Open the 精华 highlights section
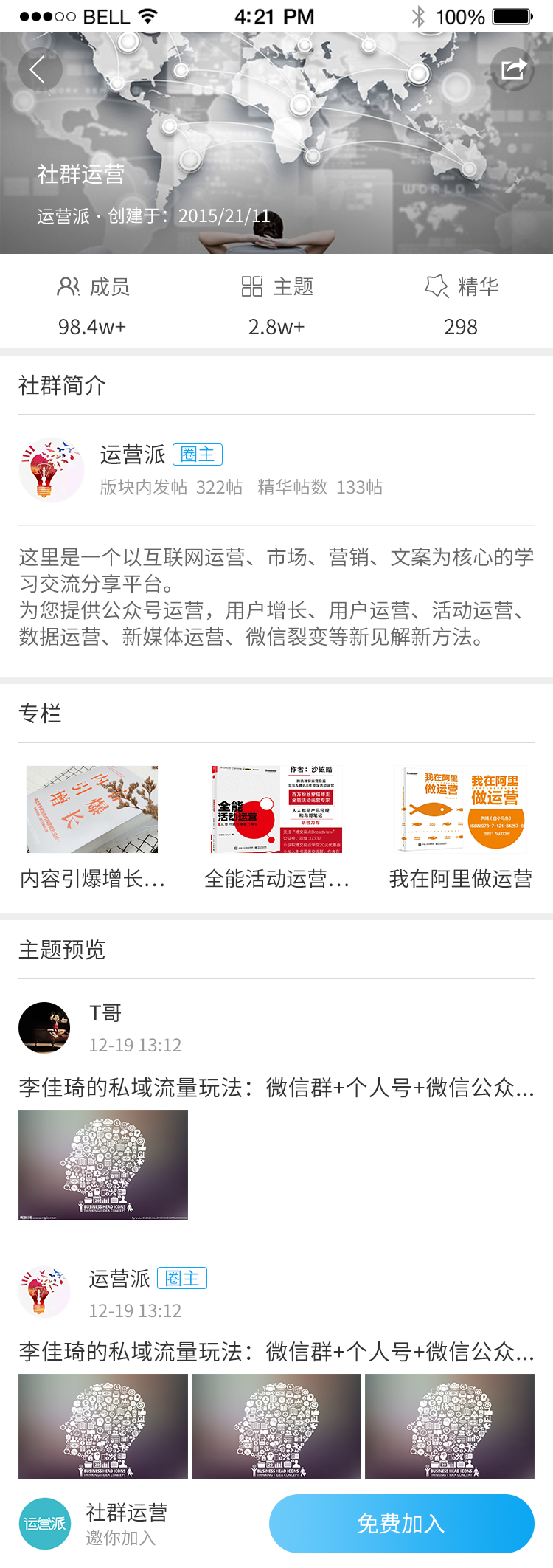 coord(461,305)
